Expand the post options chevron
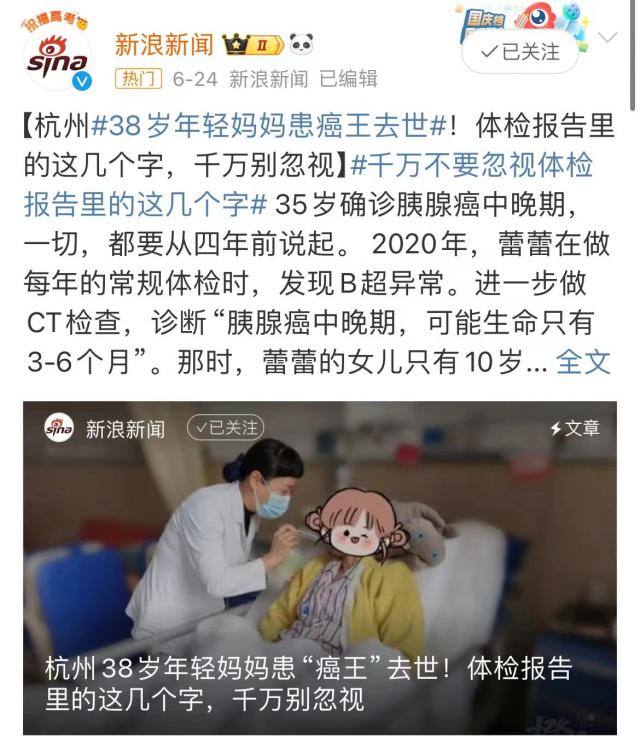 (607, 39)
